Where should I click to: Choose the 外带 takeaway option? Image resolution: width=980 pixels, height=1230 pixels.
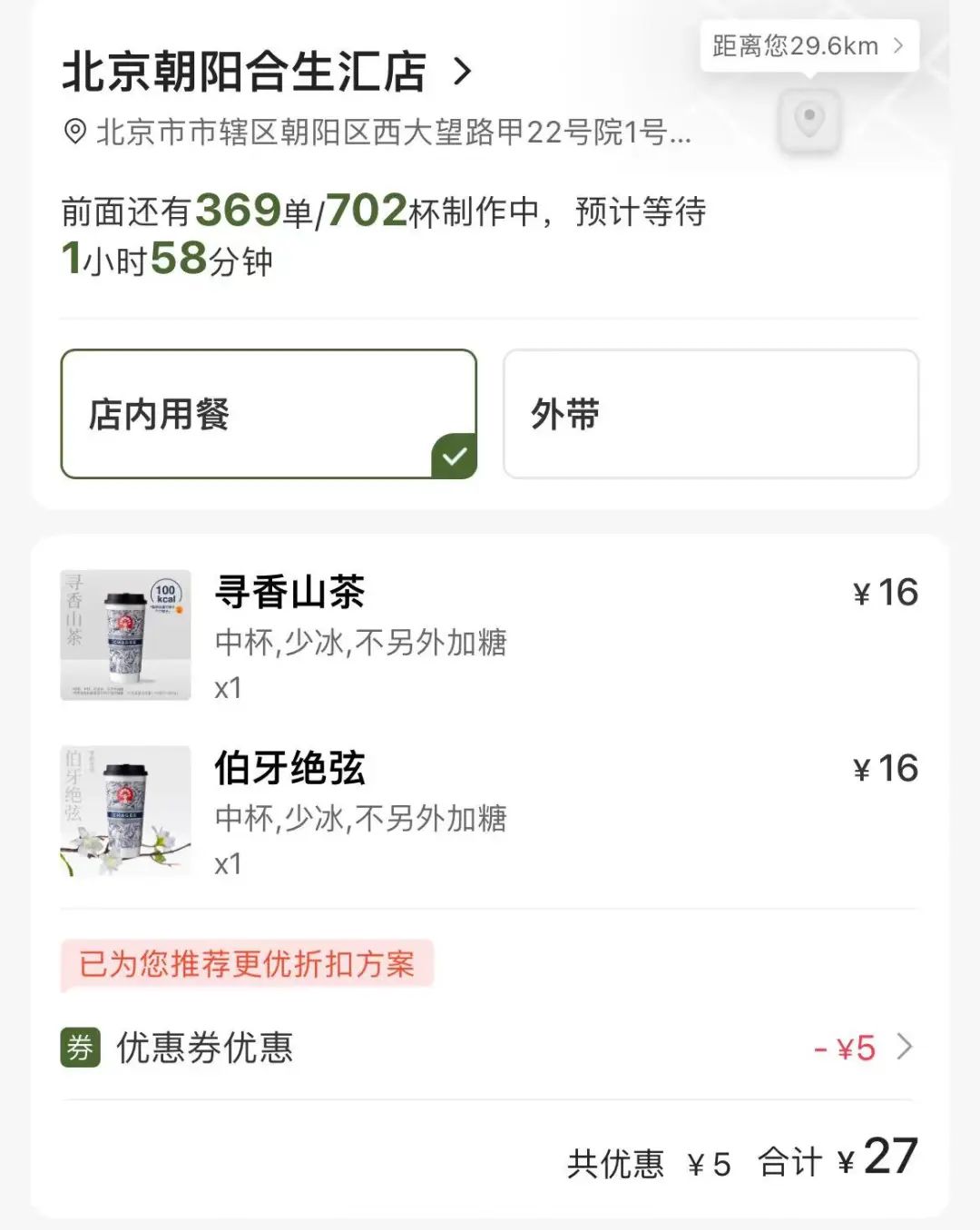click(x=710, y=414)
